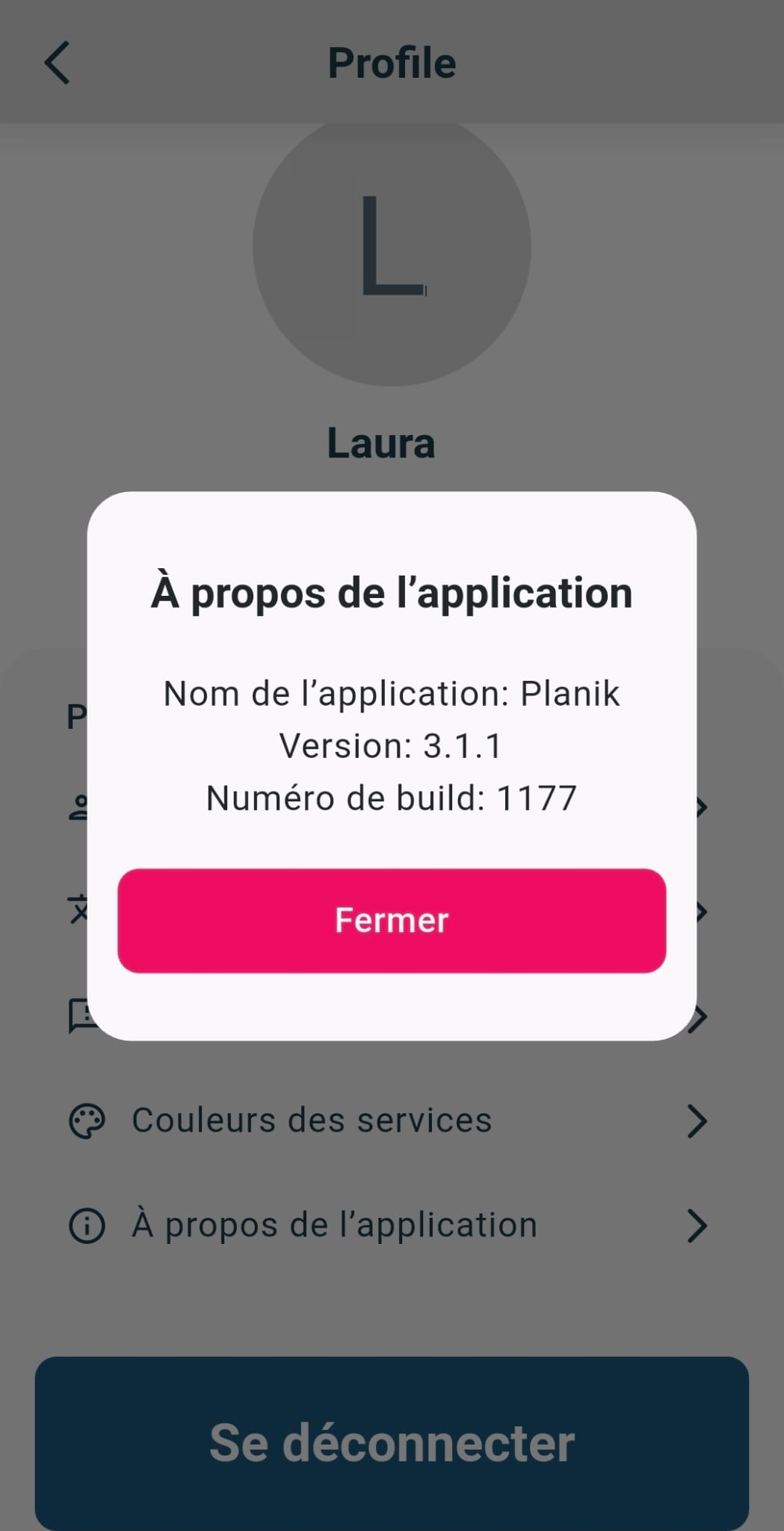Close the dialog with the Fermer button
Screen dimensions: 784x1531
click(x=392, y=920)
